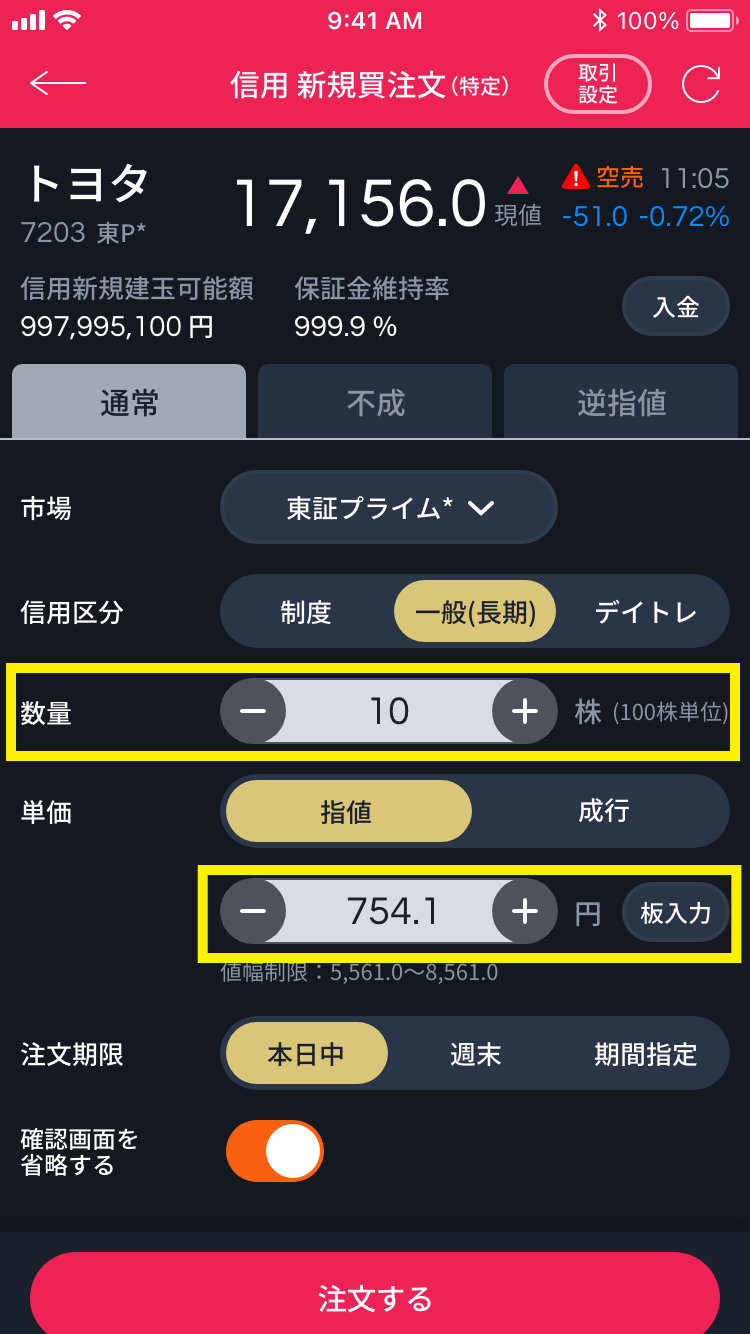Select デイトレ margin type

(645, 612)
